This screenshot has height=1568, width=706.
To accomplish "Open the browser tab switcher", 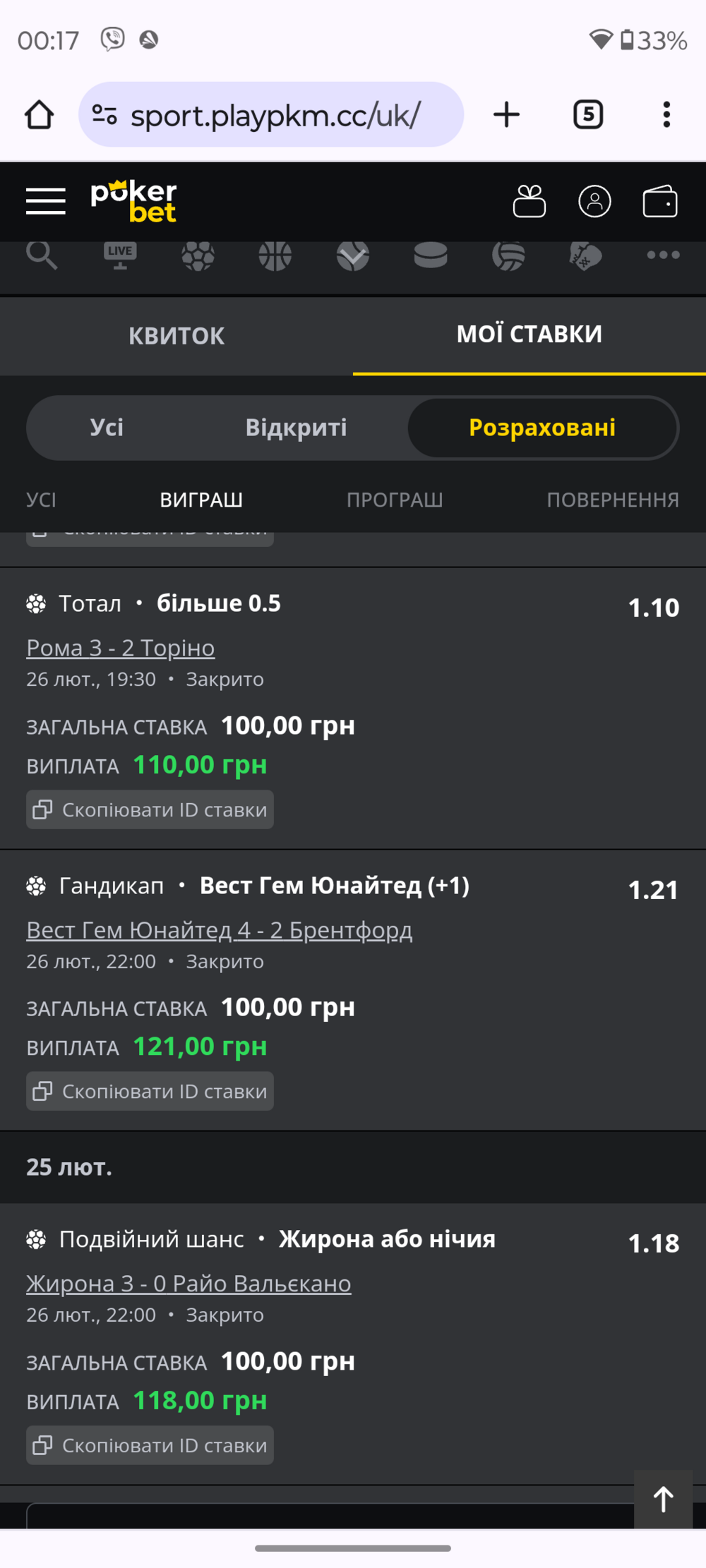I will (x=588, y=114).
